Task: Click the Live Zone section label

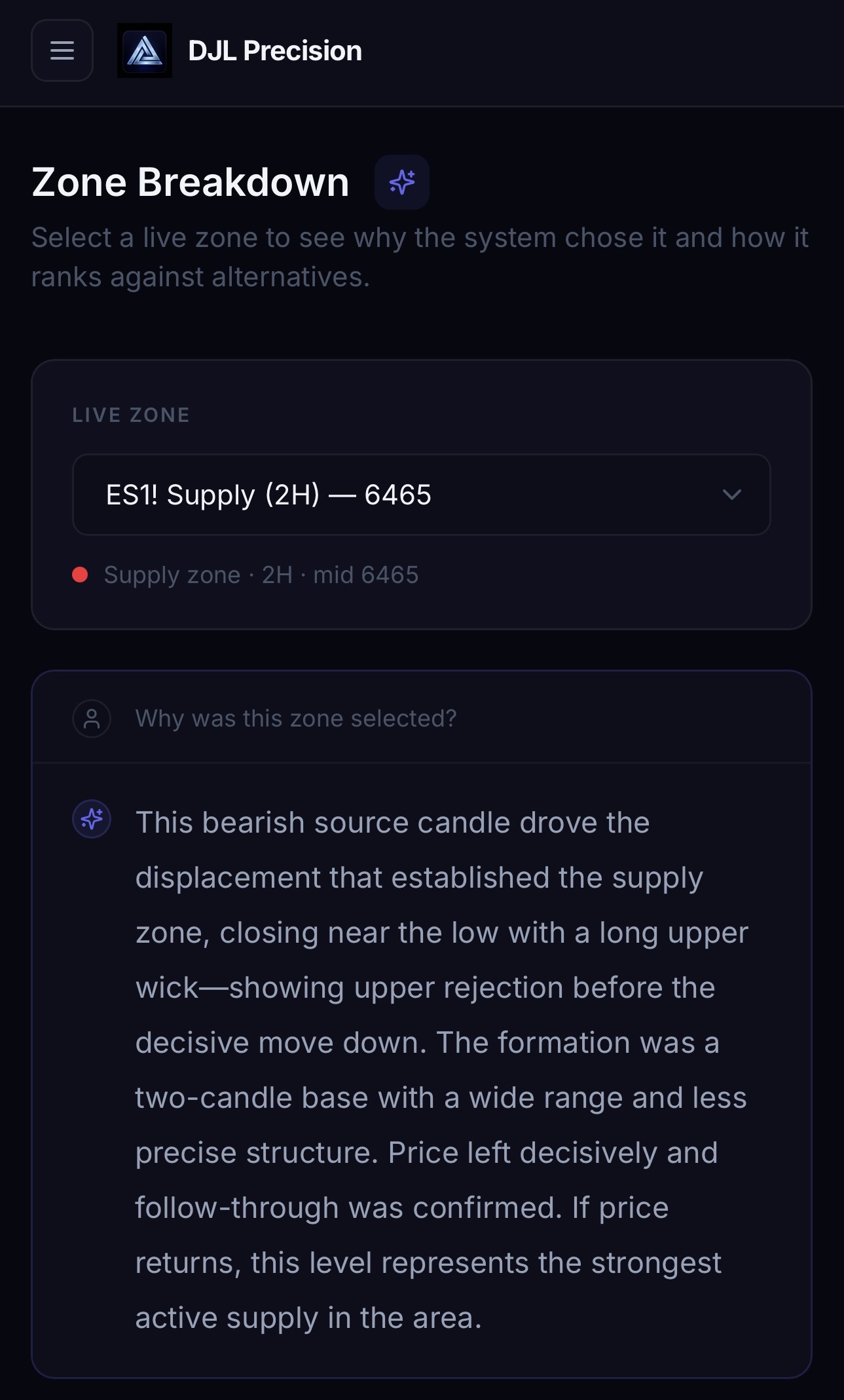Action: 129,414
